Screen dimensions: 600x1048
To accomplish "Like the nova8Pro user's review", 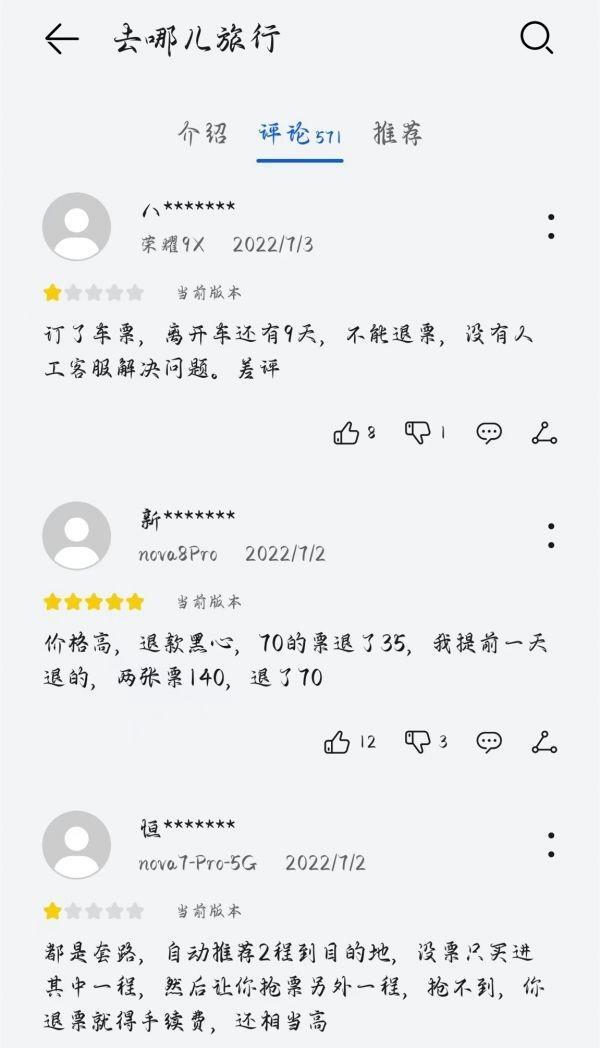I will tap(338, 742).
